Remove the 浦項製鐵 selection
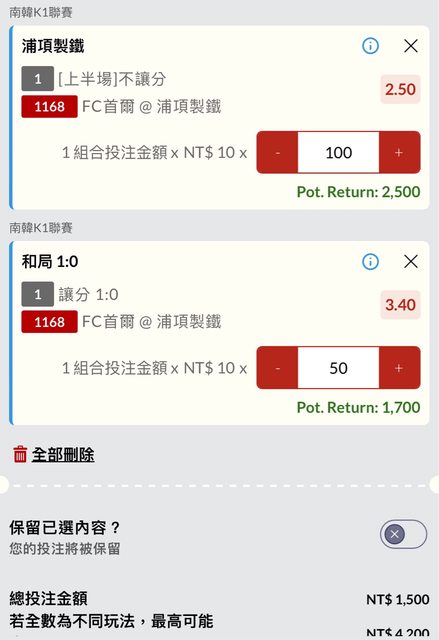The height and width of the screenshot is (640, 439). (x=411, y=46)
